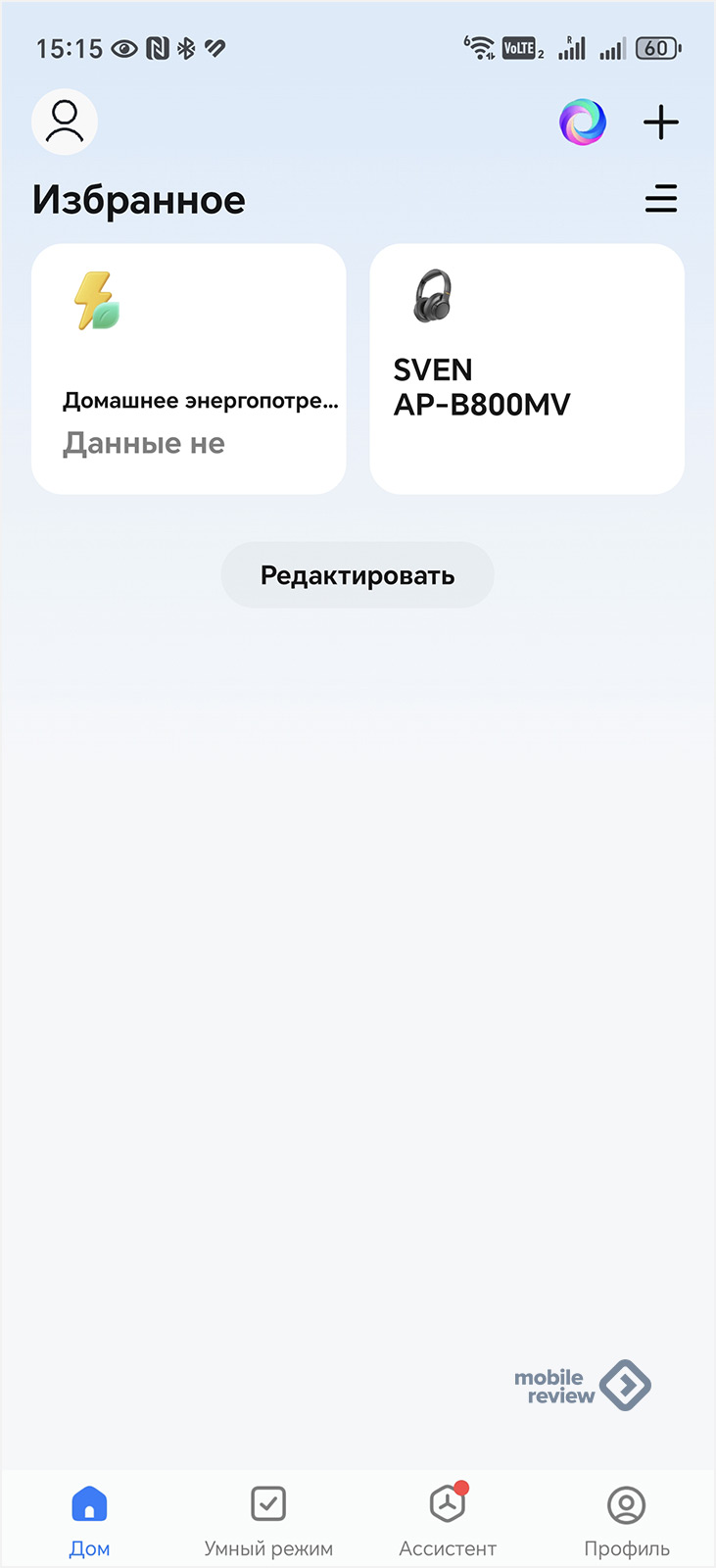Tap the Редактировать button
Viewport: 716px width, 1568px height.
[358, 575]
